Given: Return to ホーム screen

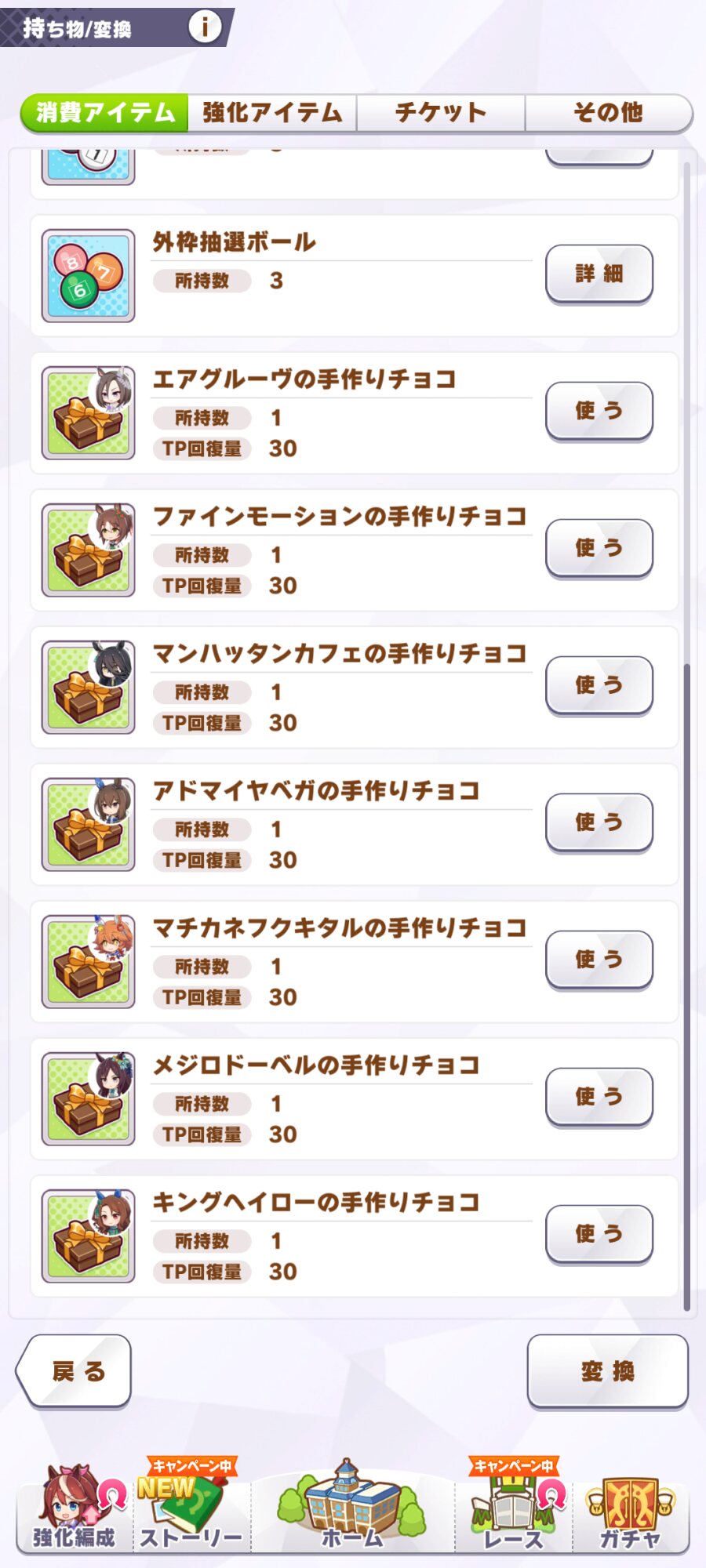Looking at the screenshot, I should click(352, 1509).
